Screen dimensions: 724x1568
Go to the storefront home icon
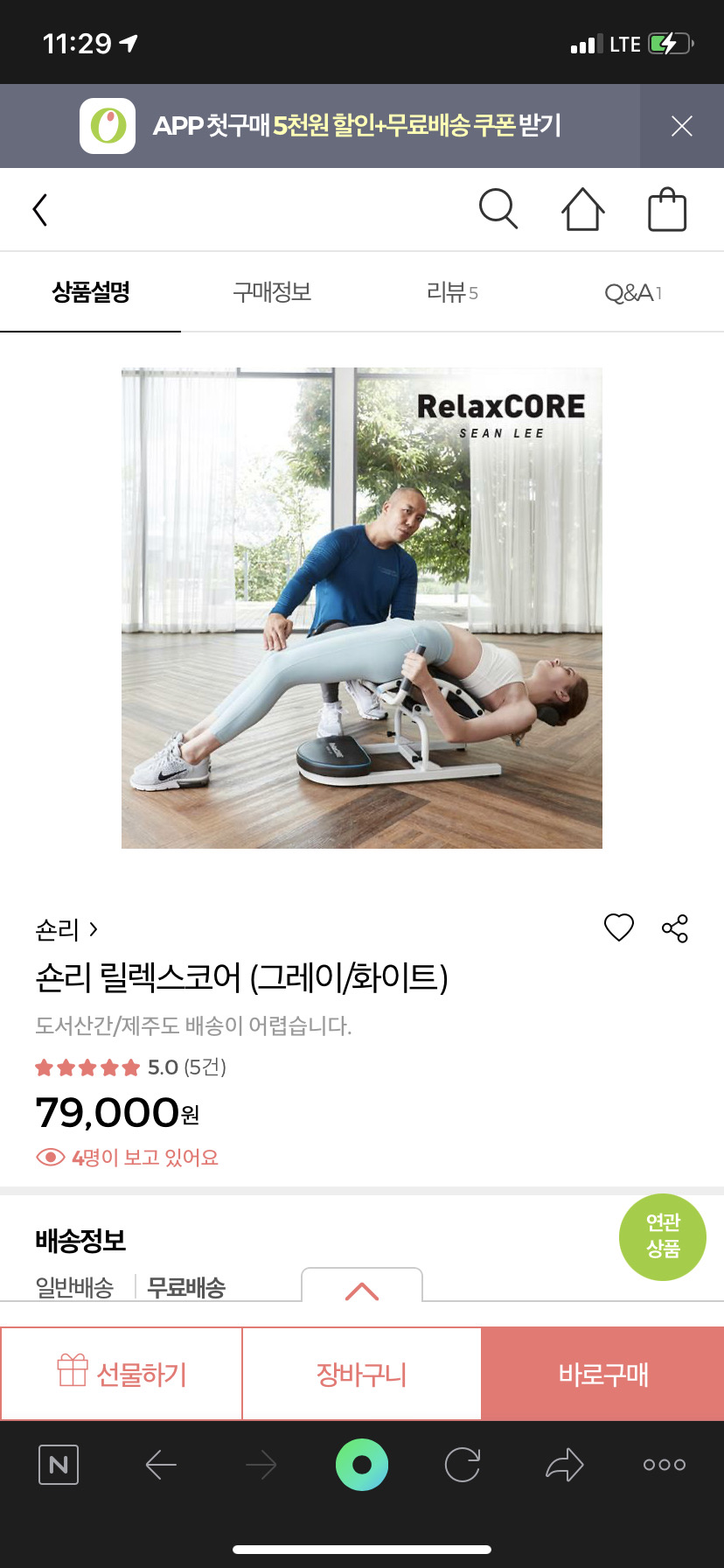[x=582, y=209]
